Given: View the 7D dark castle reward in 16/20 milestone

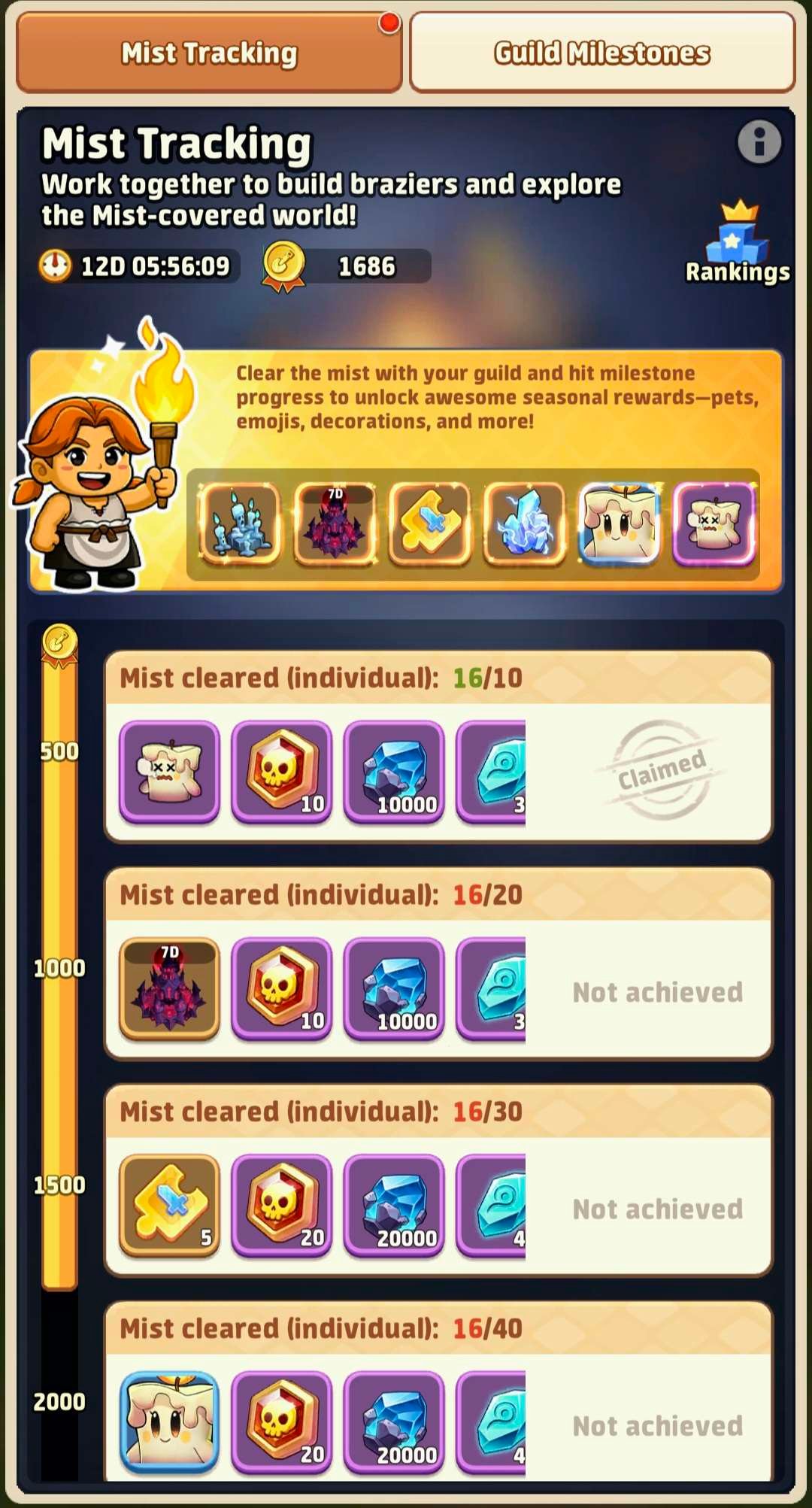Looking at the screenshot, I should click(x=170, y=988).
